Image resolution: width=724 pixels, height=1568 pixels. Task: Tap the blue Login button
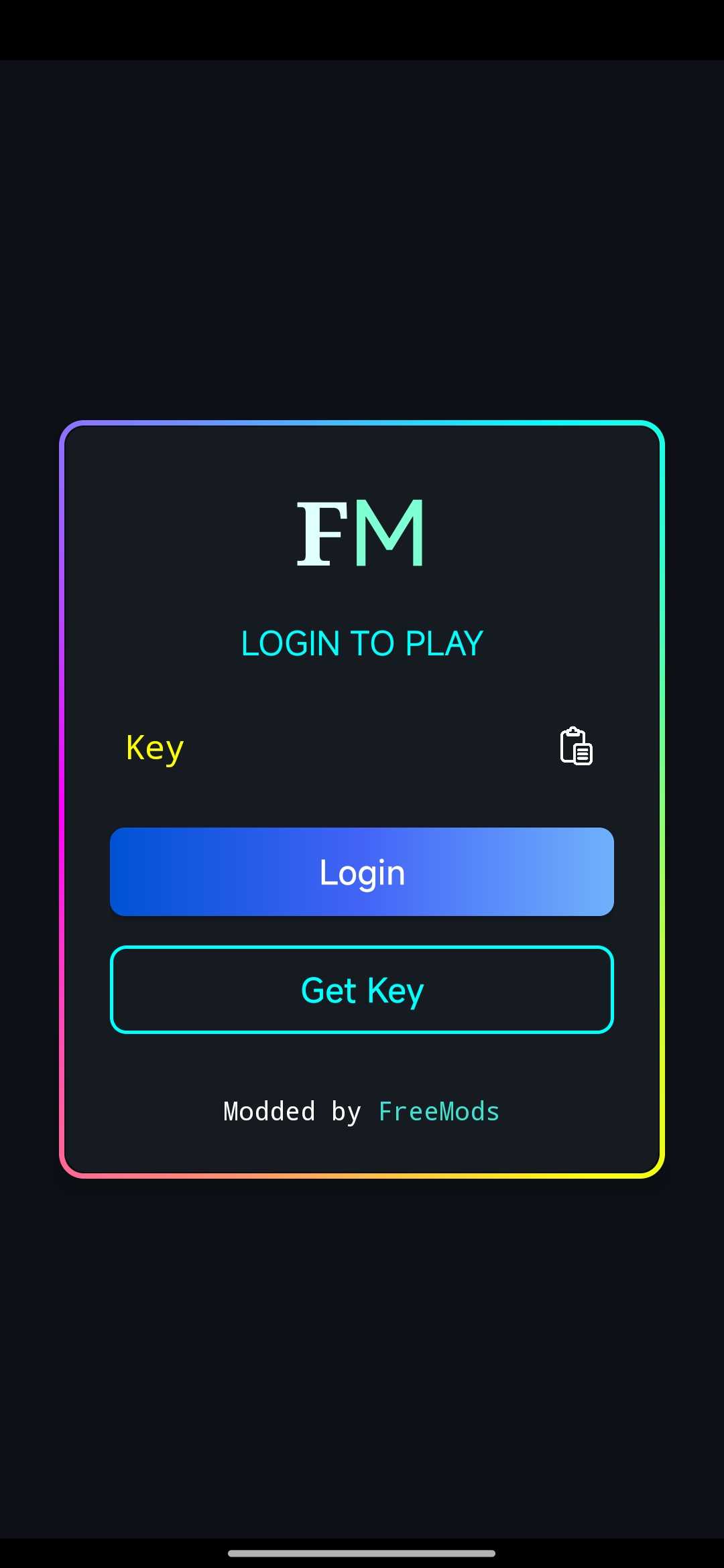[362, 872]
